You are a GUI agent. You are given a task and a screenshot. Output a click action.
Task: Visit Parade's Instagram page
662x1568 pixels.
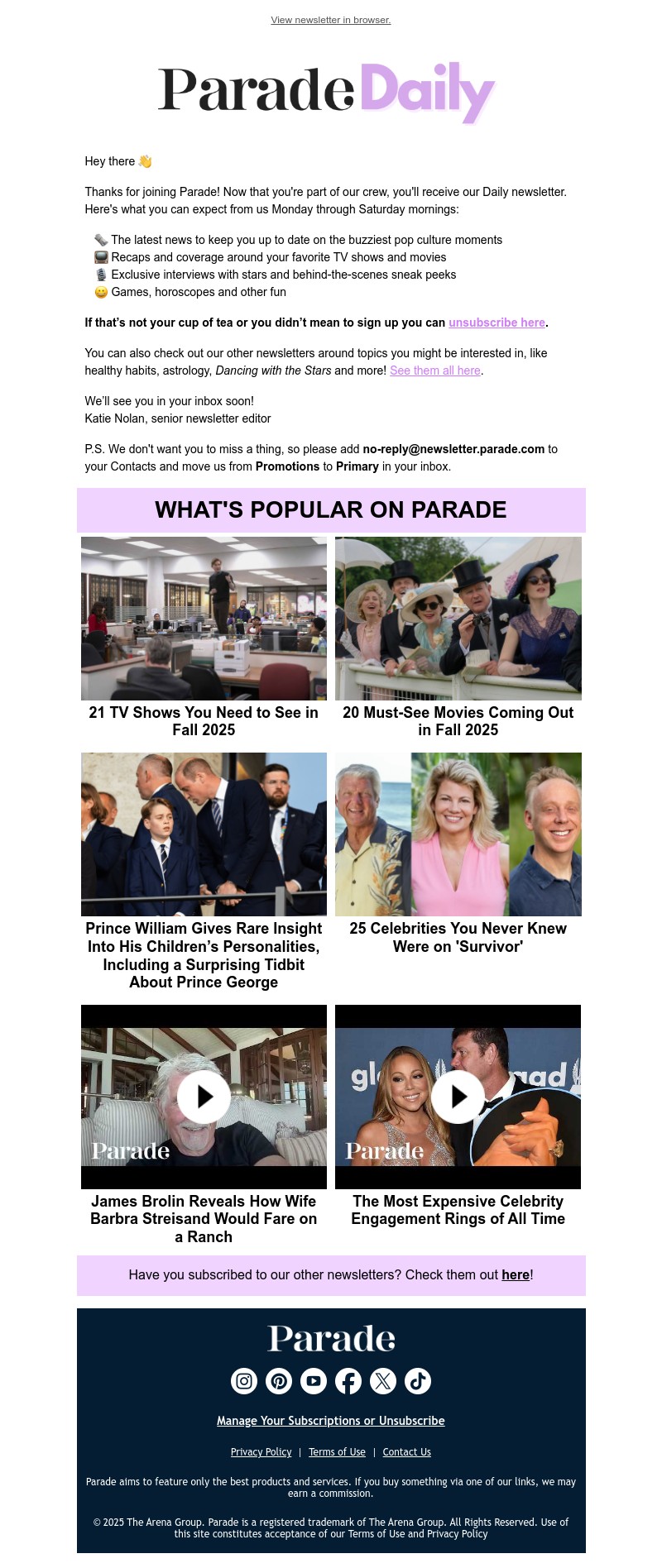pyautogui.click(x=244, y=1381)
